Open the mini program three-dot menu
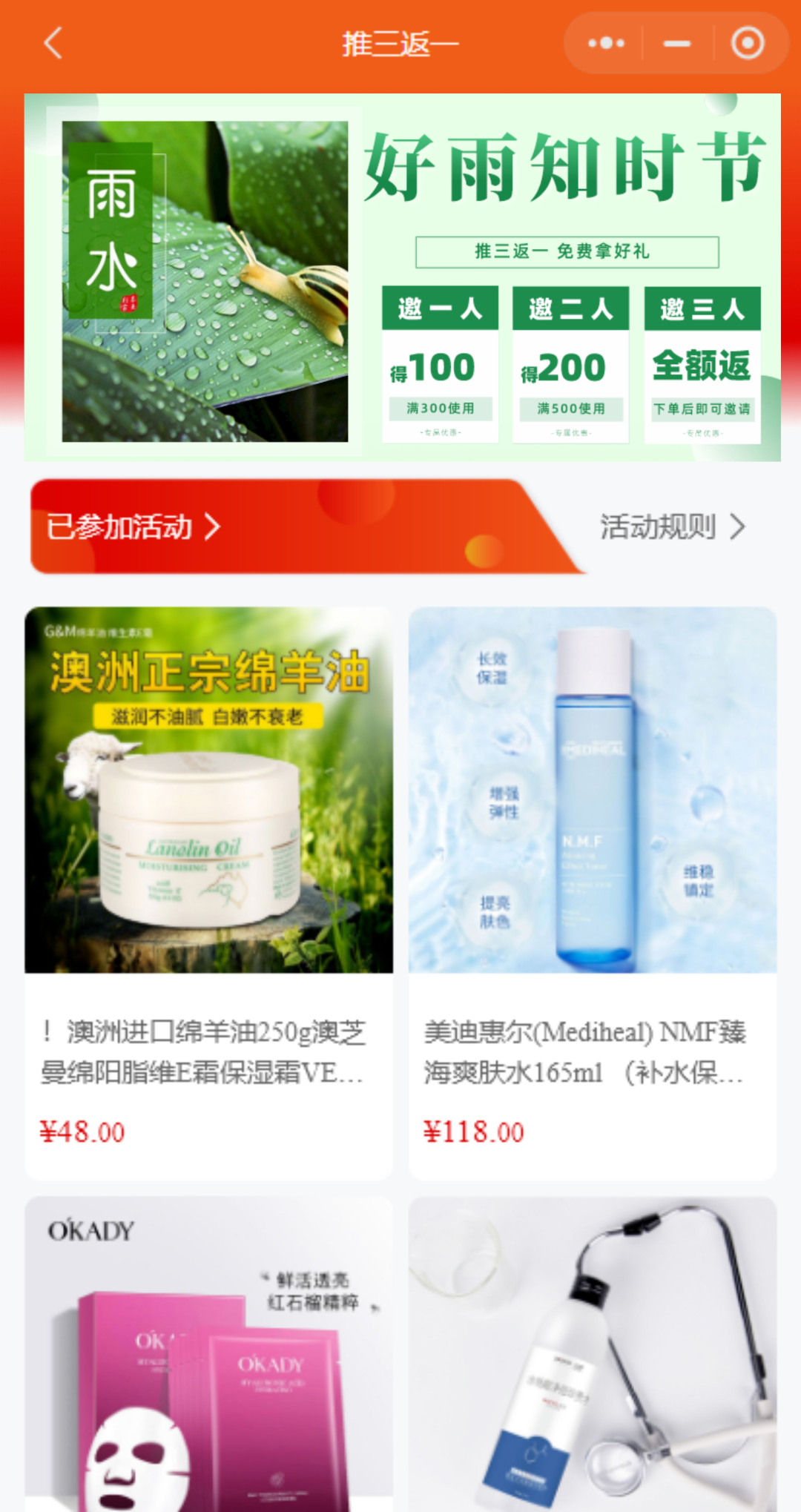 point(606,43)
